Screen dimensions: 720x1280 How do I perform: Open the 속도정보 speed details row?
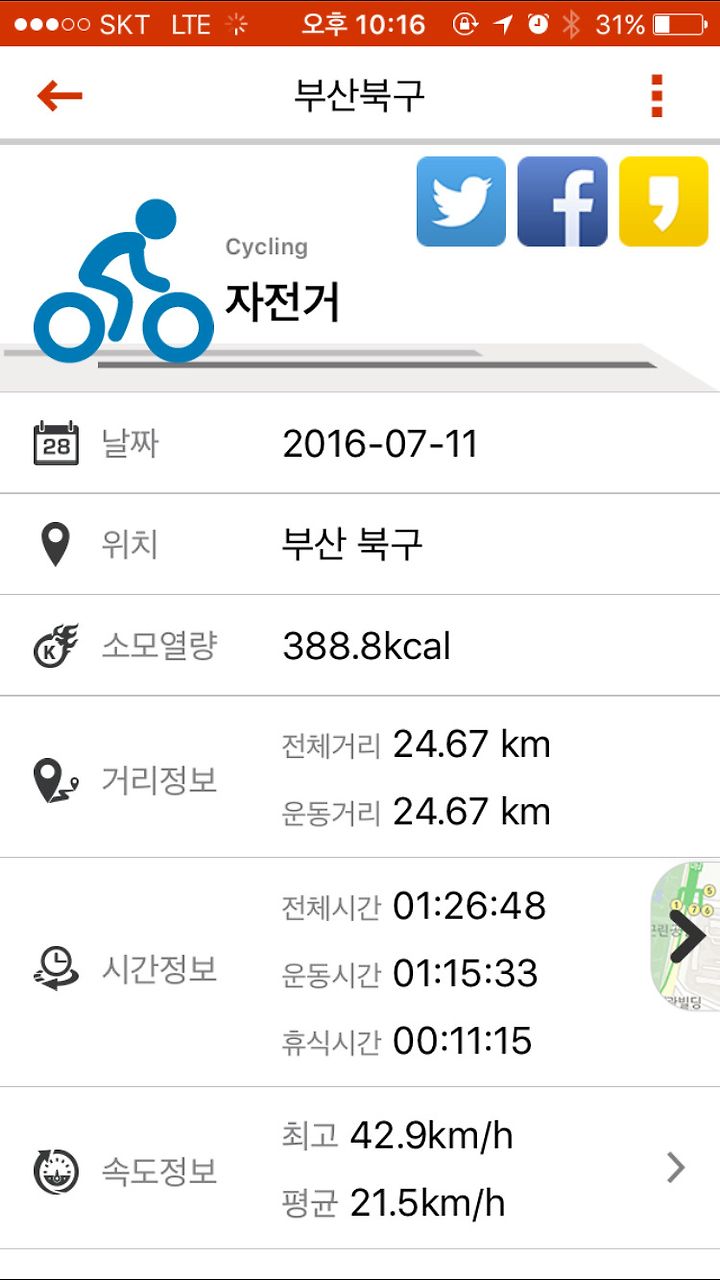pyautogui.click(x=360, y=1168)
